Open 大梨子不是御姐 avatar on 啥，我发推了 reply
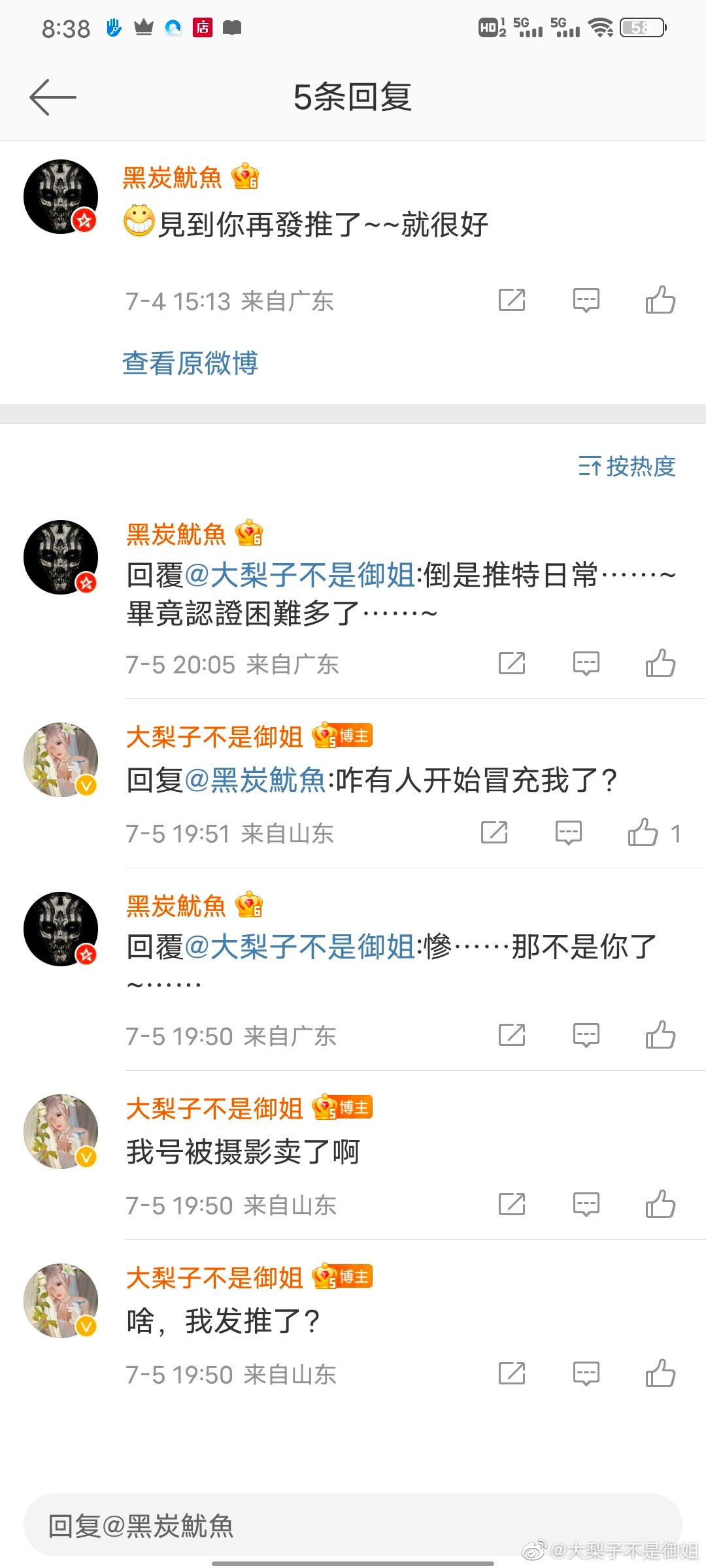The height and width of the screenshot is (1568, 706). [x=61, y=1300]
